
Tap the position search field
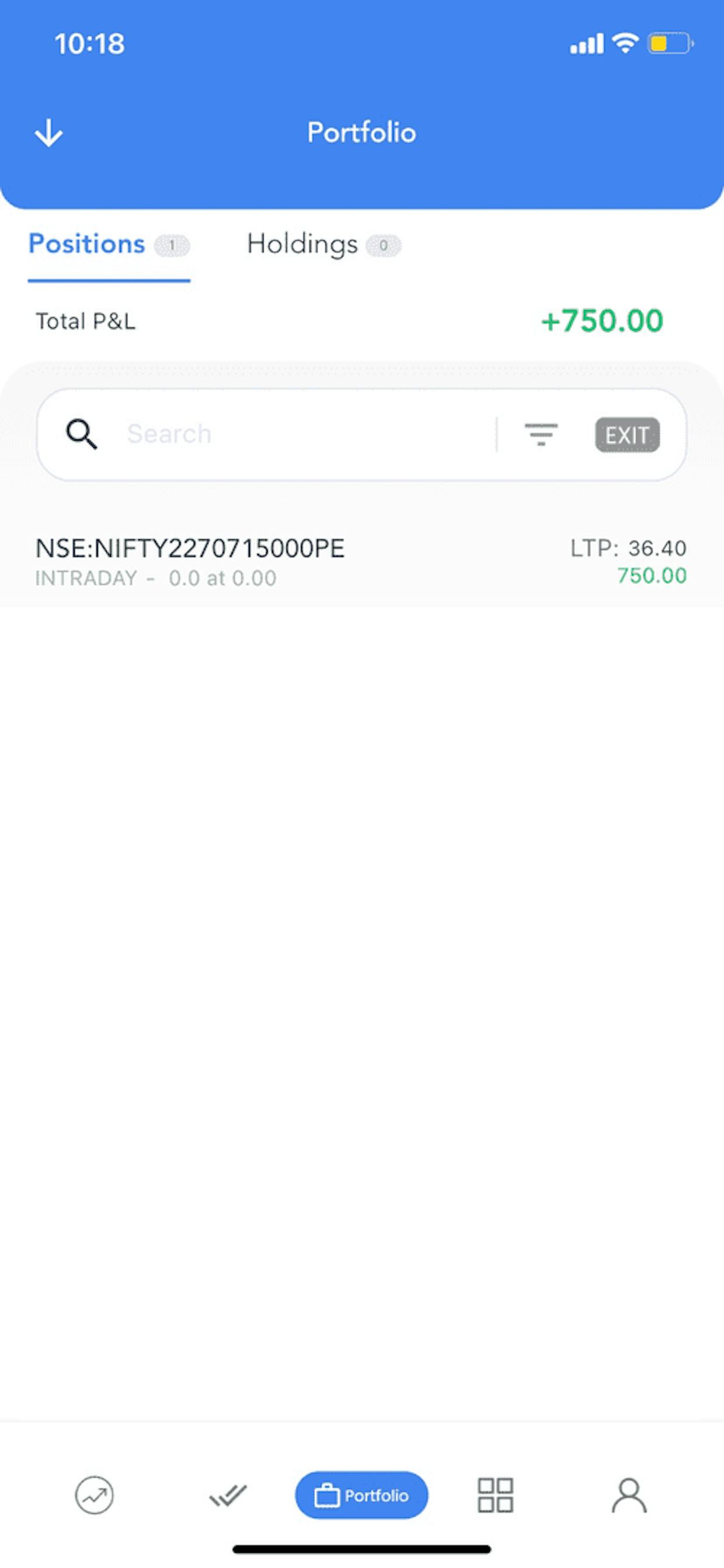[307, 434]
